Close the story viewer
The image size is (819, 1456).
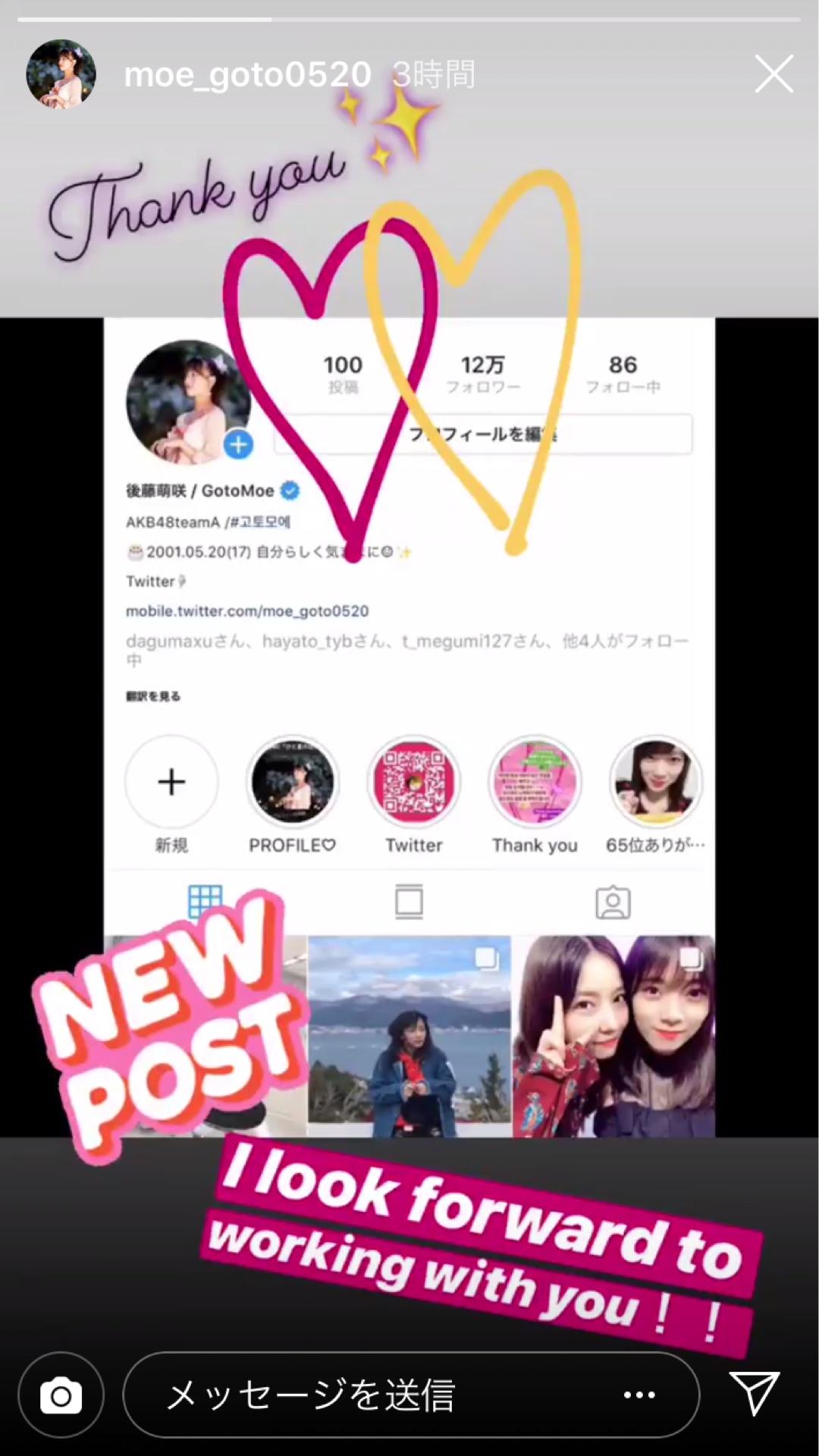click(773, 74)
